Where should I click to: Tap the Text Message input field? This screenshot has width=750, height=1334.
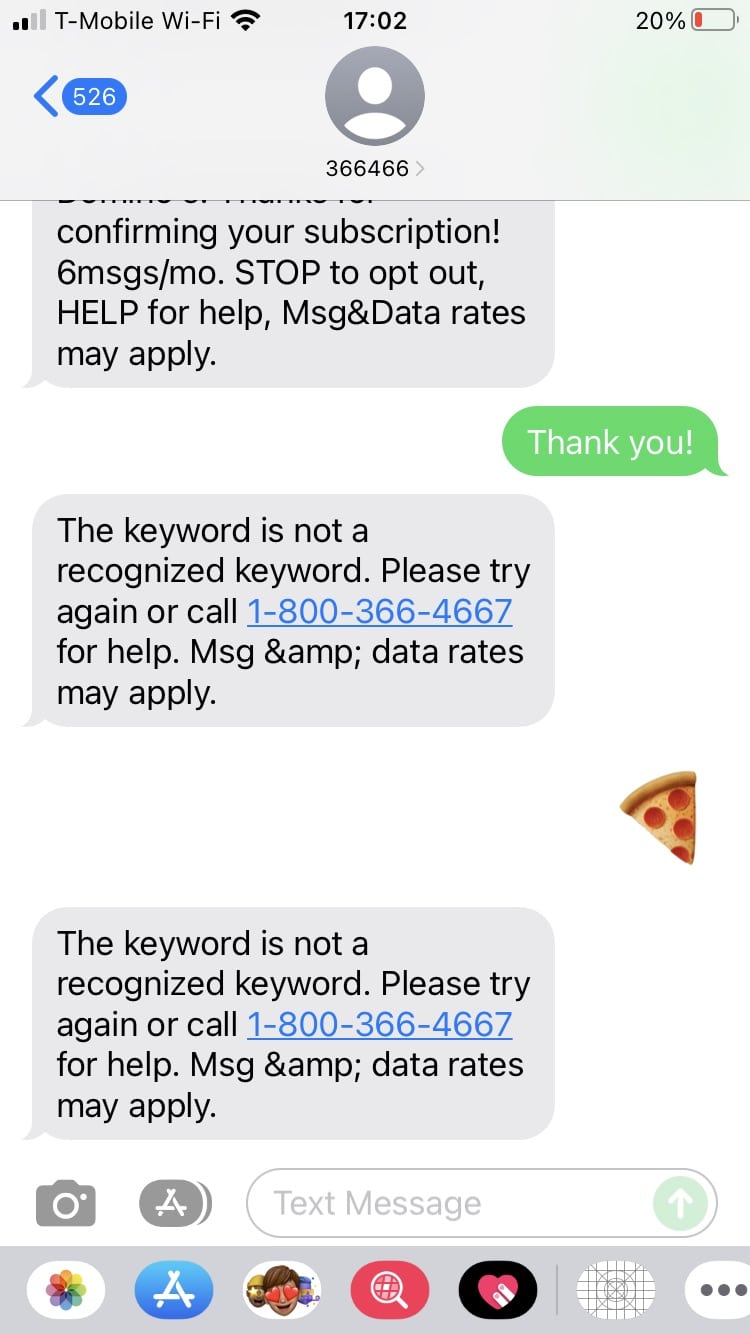click(x=450, y=1203)
